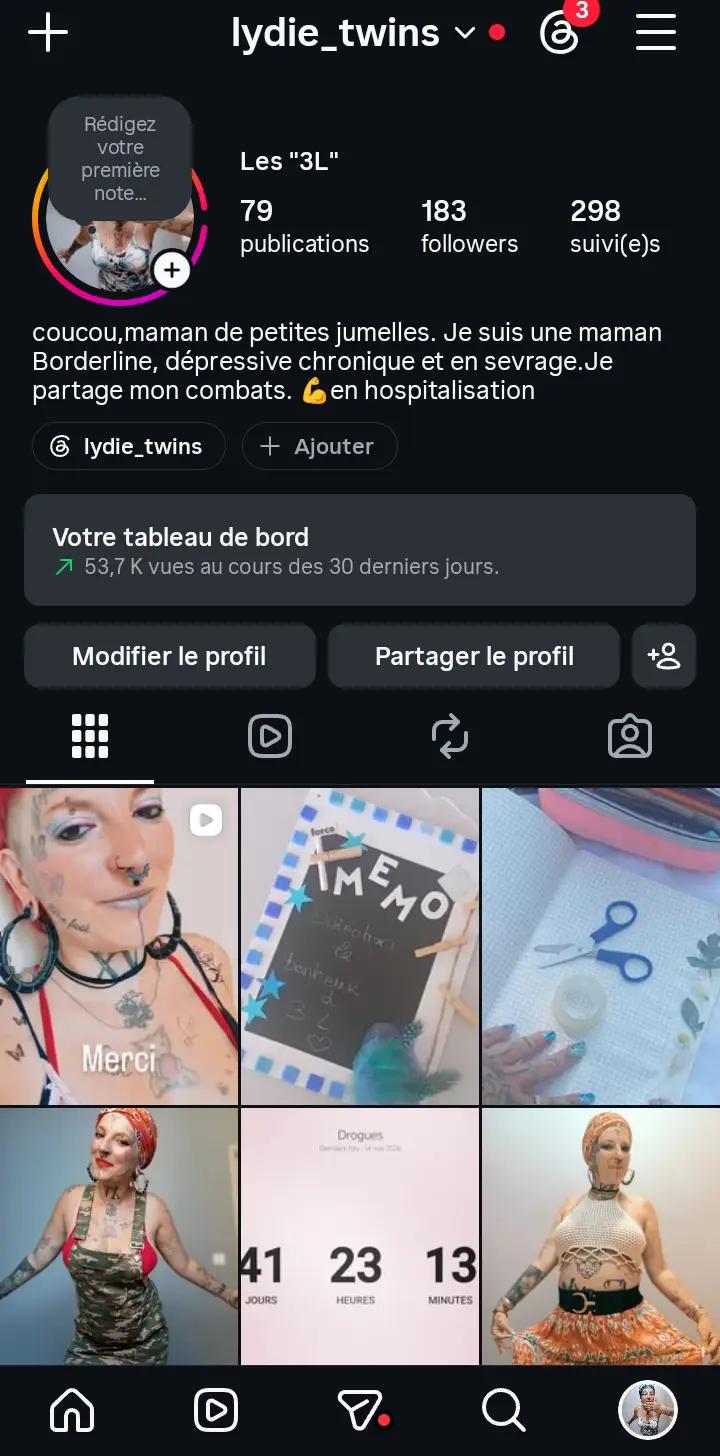Image resolution: width=720 pixels, height=1456 pixels.
Task: Switch to the tagged photos tab
Action: [x=630, y=737]
